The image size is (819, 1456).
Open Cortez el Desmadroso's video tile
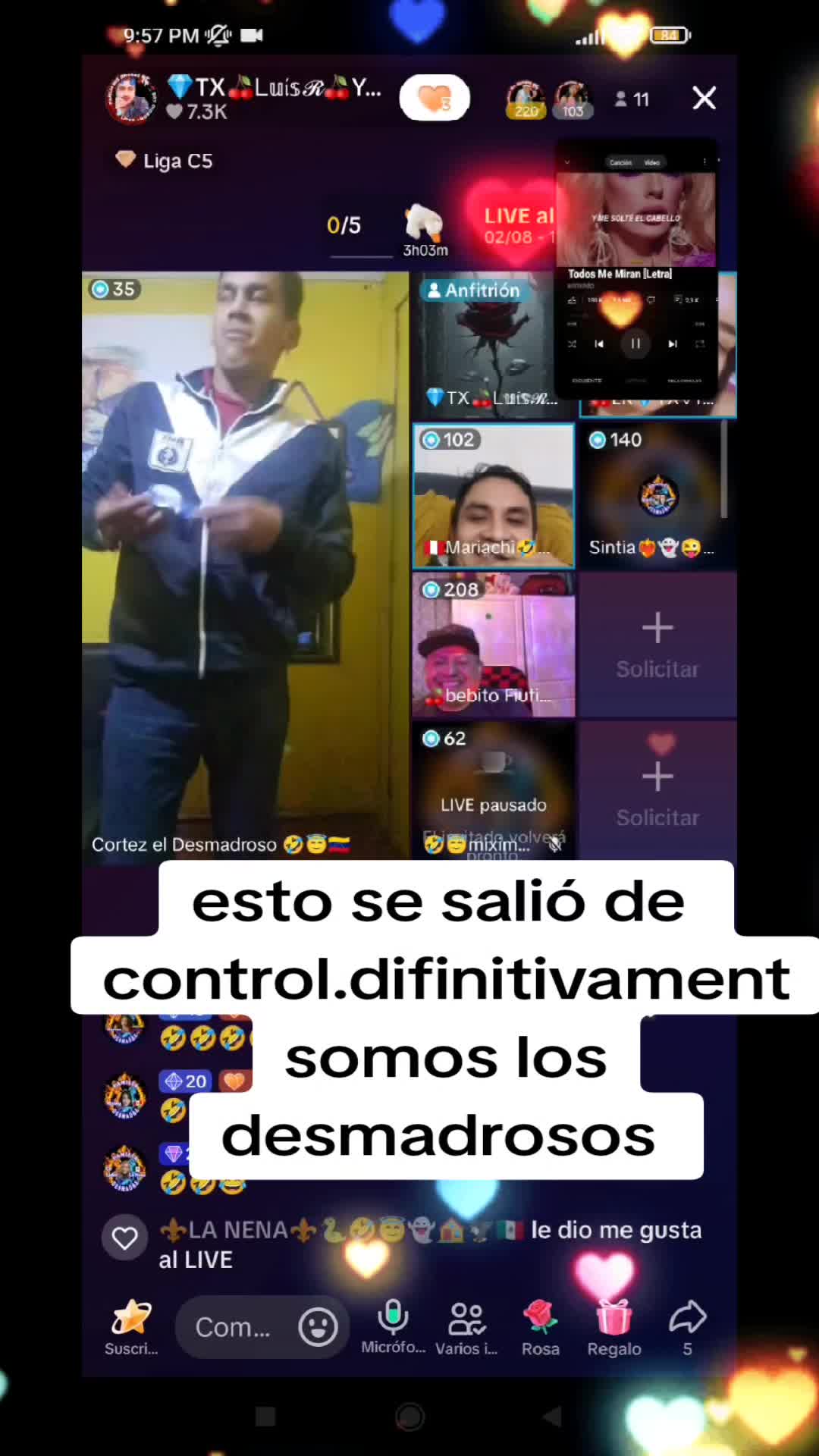coord(246,566)
